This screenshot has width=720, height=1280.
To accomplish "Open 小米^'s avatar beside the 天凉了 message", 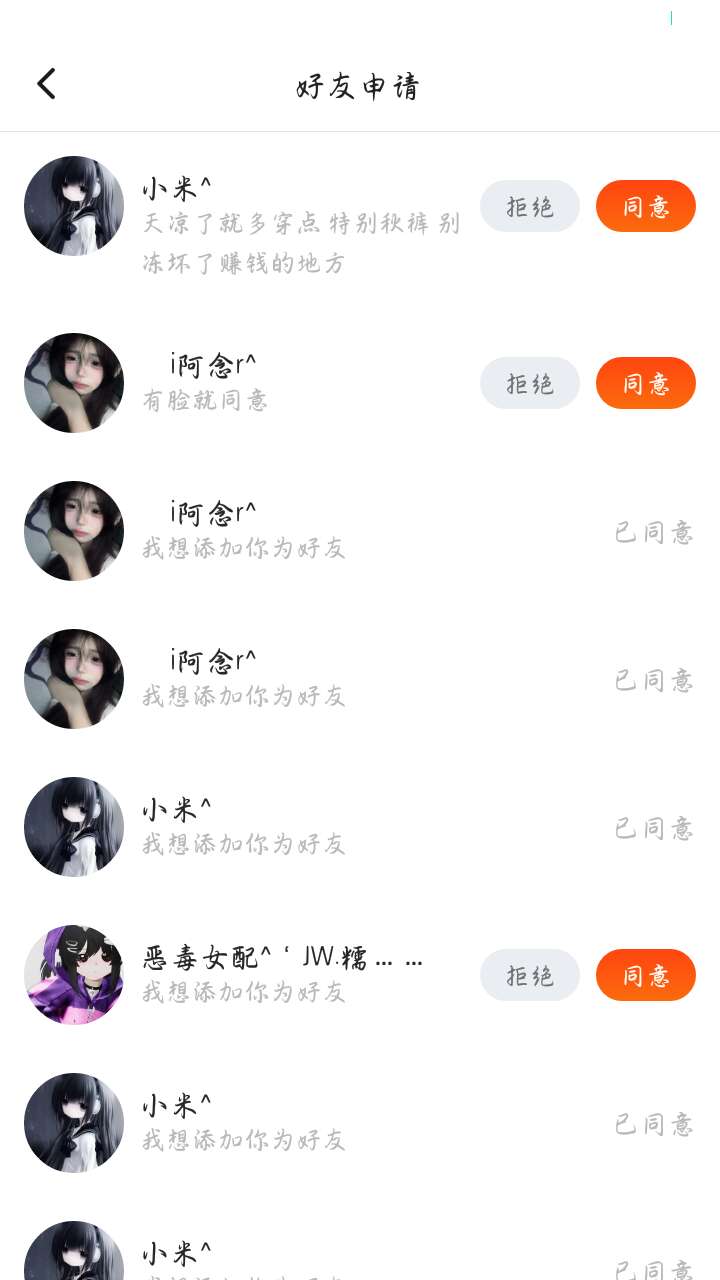I will click(74, 206).
